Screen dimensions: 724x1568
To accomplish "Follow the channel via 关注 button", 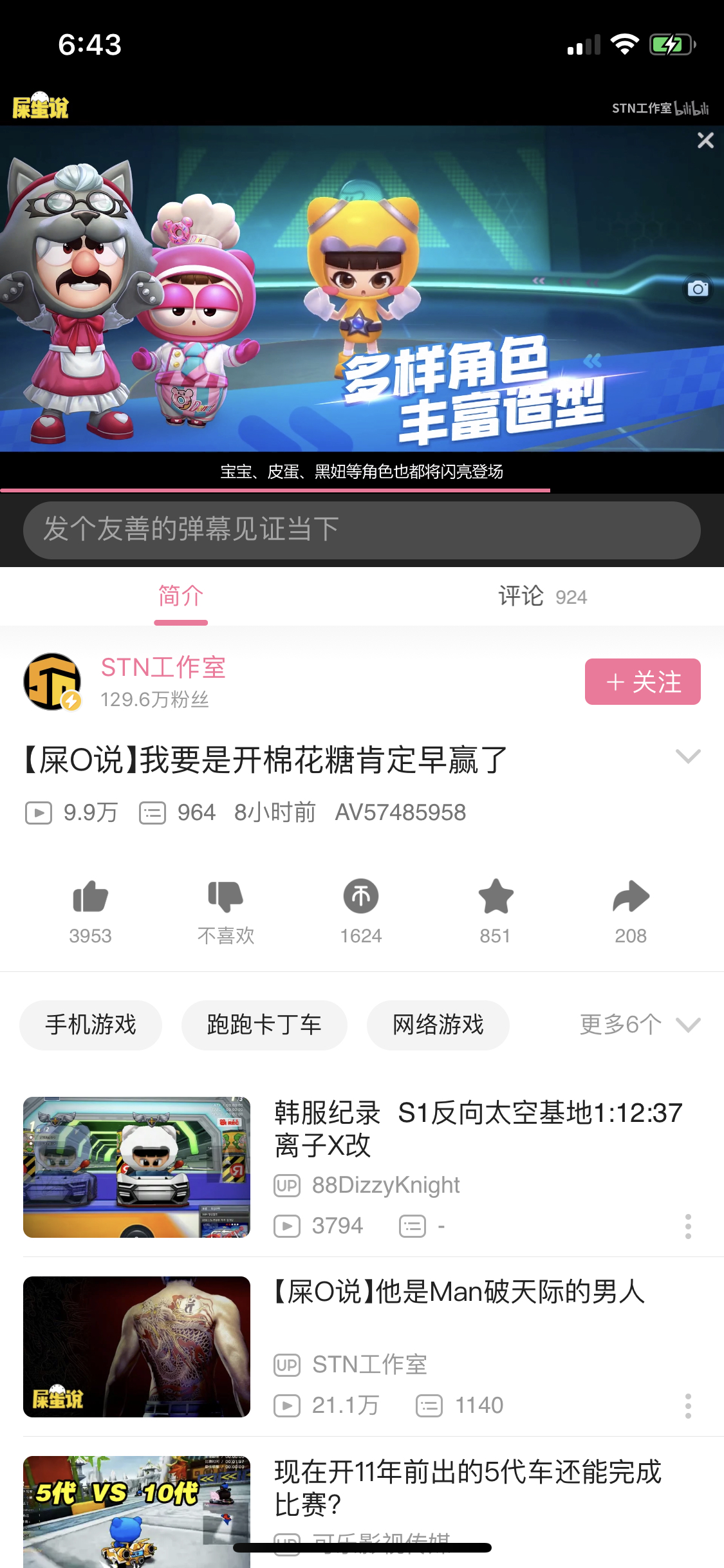I will pyautogui.click(x=642, y=682).
